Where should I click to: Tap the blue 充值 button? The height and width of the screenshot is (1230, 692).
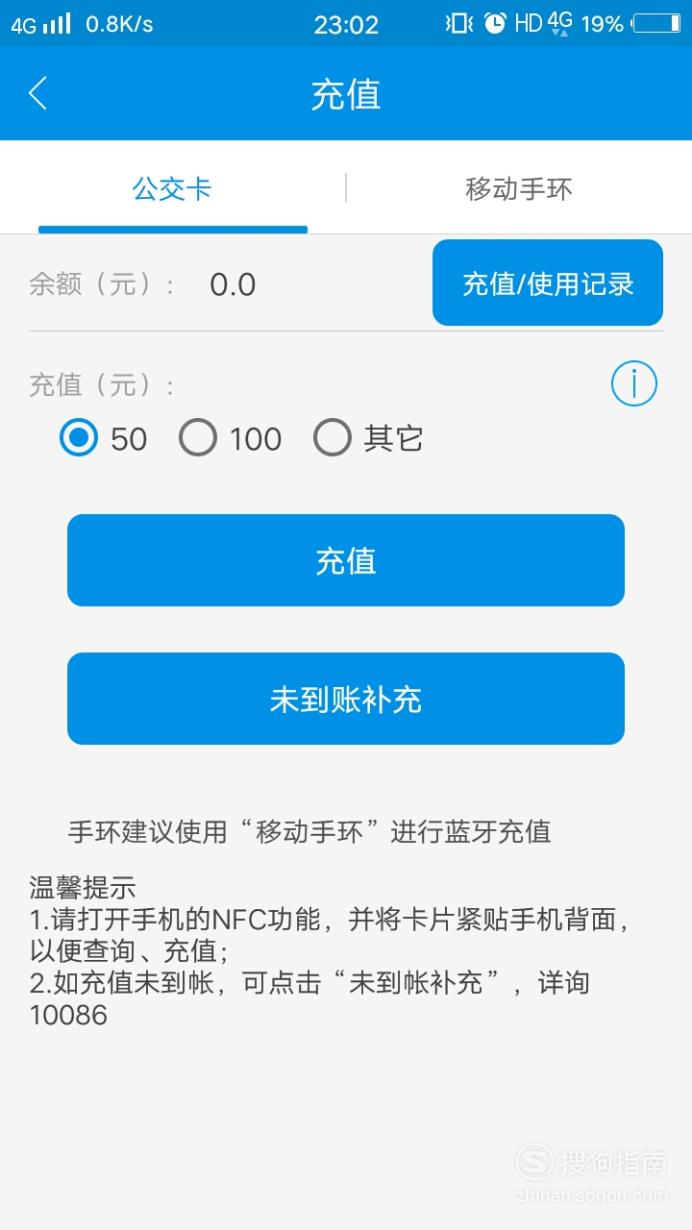pyautogui.click(x=346, y=560)
